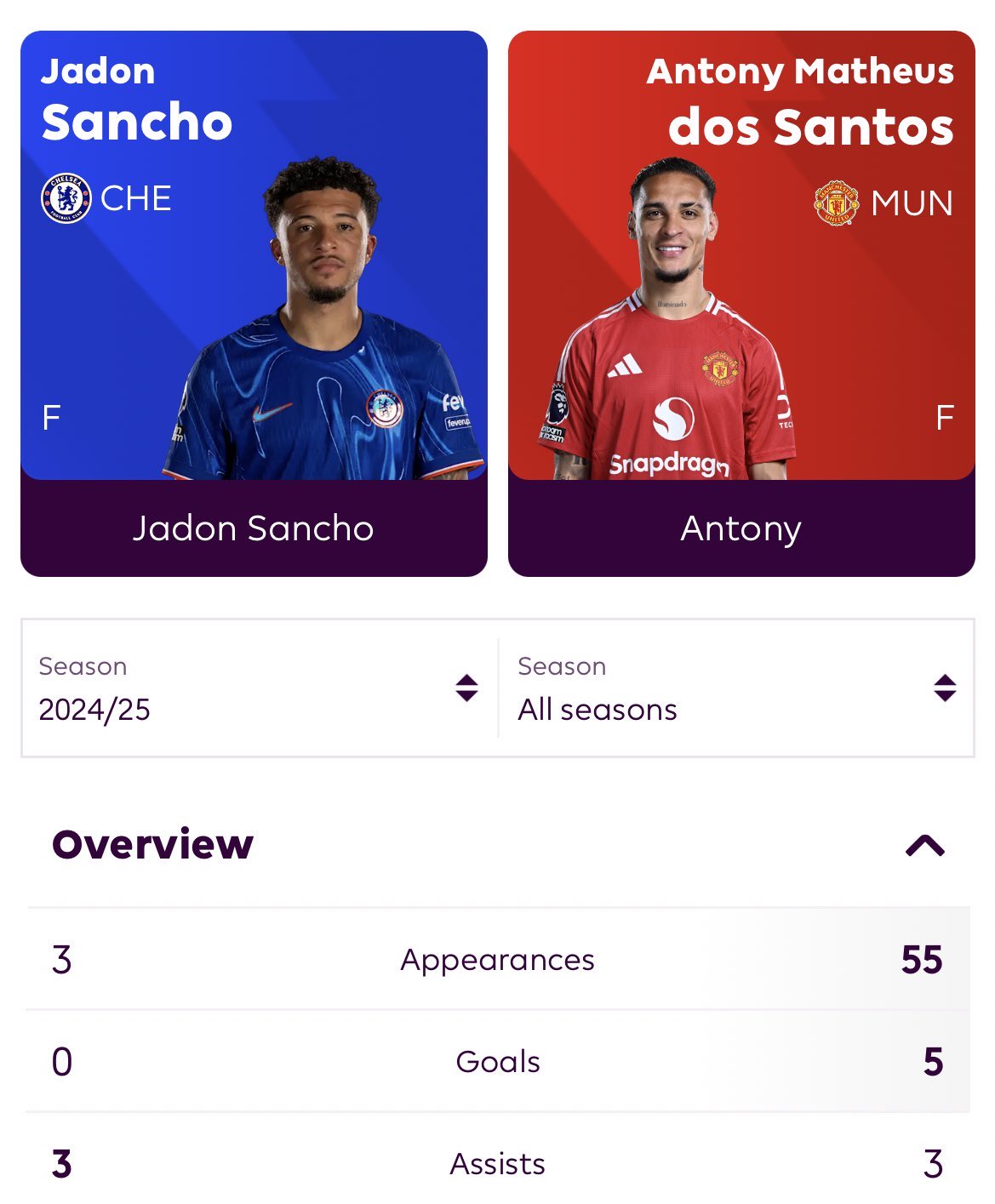Open the All seasons dropdown
The height and width of the screenshot is (1204, 995).
735,688
